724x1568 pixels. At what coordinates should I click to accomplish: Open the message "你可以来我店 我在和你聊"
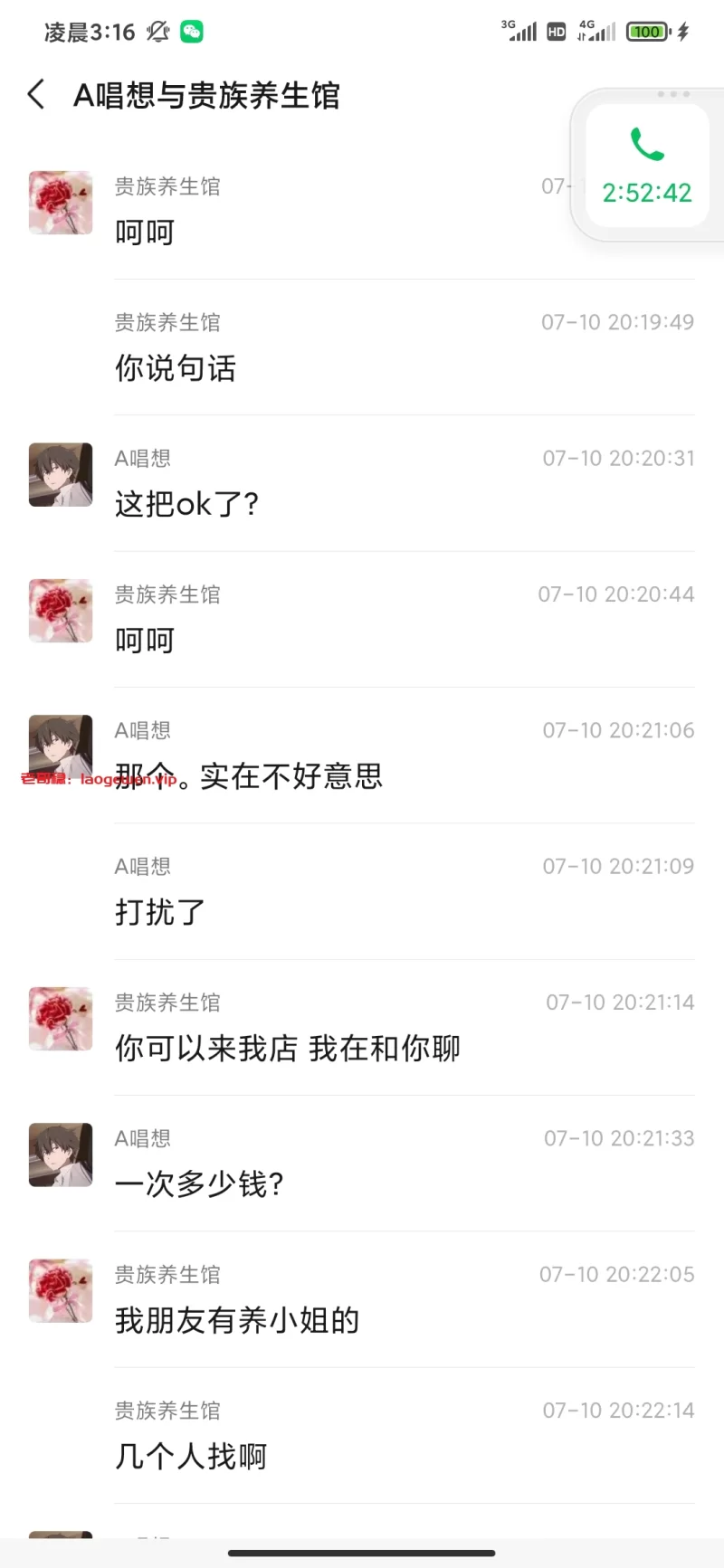[288, 1049]
